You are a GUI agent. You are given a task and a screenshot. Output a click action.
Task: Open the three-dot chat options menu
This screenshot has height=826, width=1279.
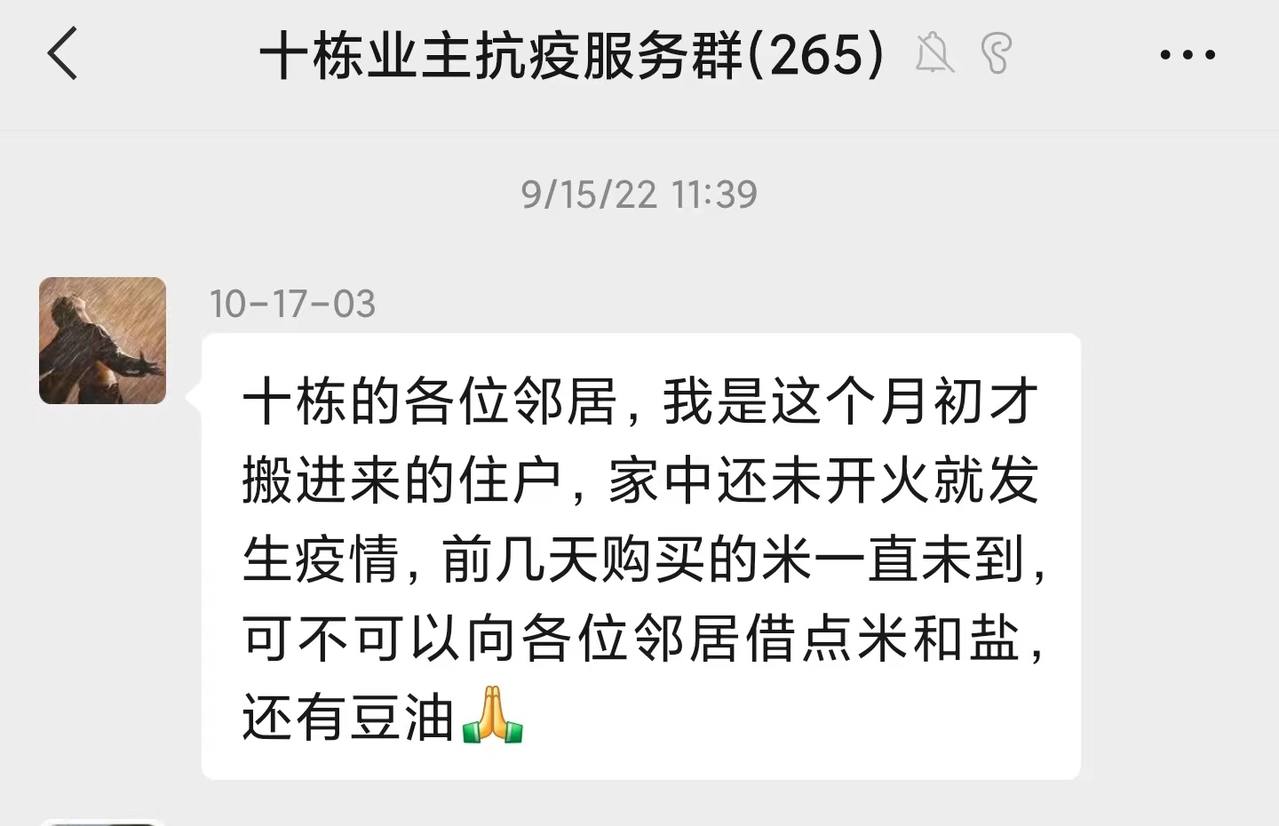coord(1188,55)
